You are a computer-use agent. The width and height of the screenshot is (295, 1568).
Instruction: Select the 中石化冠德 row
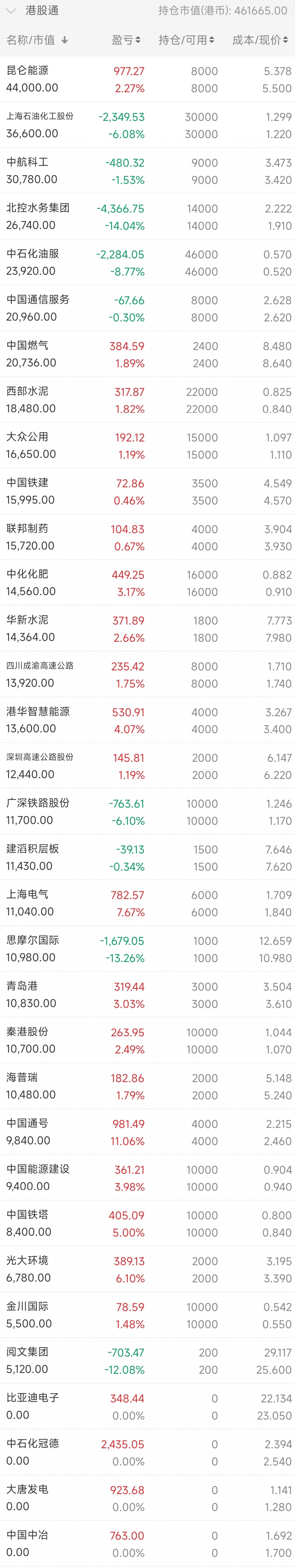147,1452
